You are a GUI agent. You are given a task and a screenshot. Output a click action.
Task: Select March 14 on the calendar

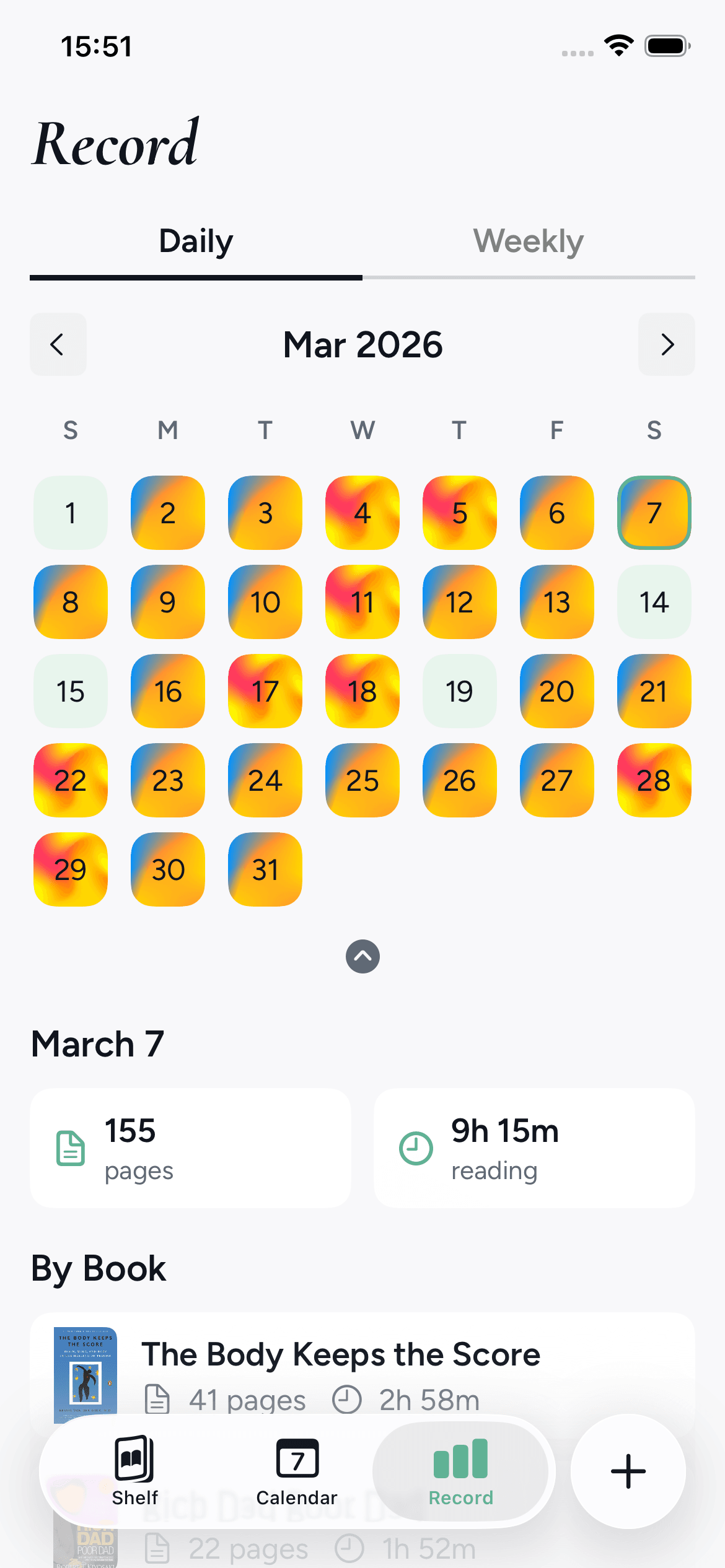654,602
